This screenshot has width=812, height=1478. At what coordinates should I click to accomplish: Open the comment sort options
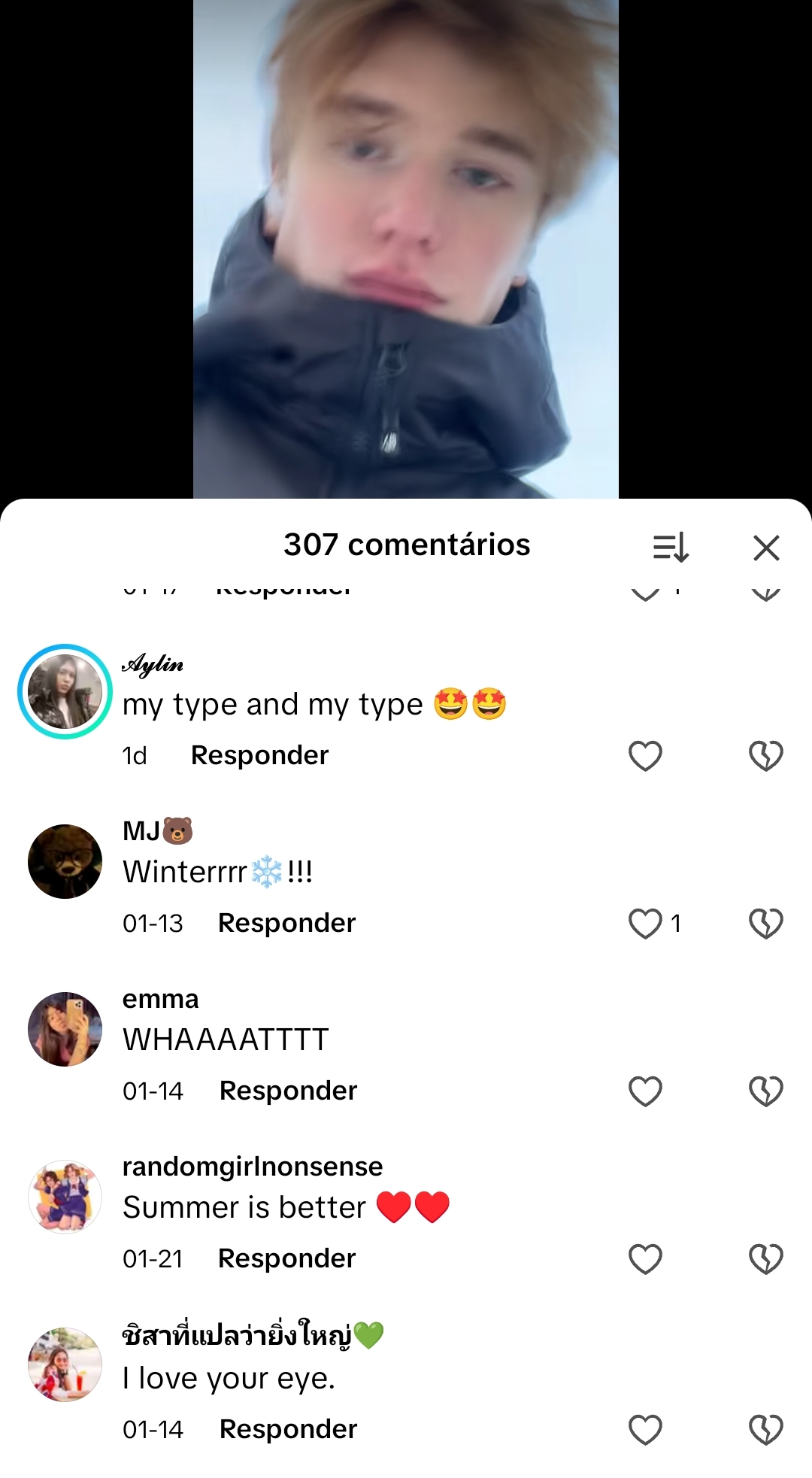click(671, 547)
